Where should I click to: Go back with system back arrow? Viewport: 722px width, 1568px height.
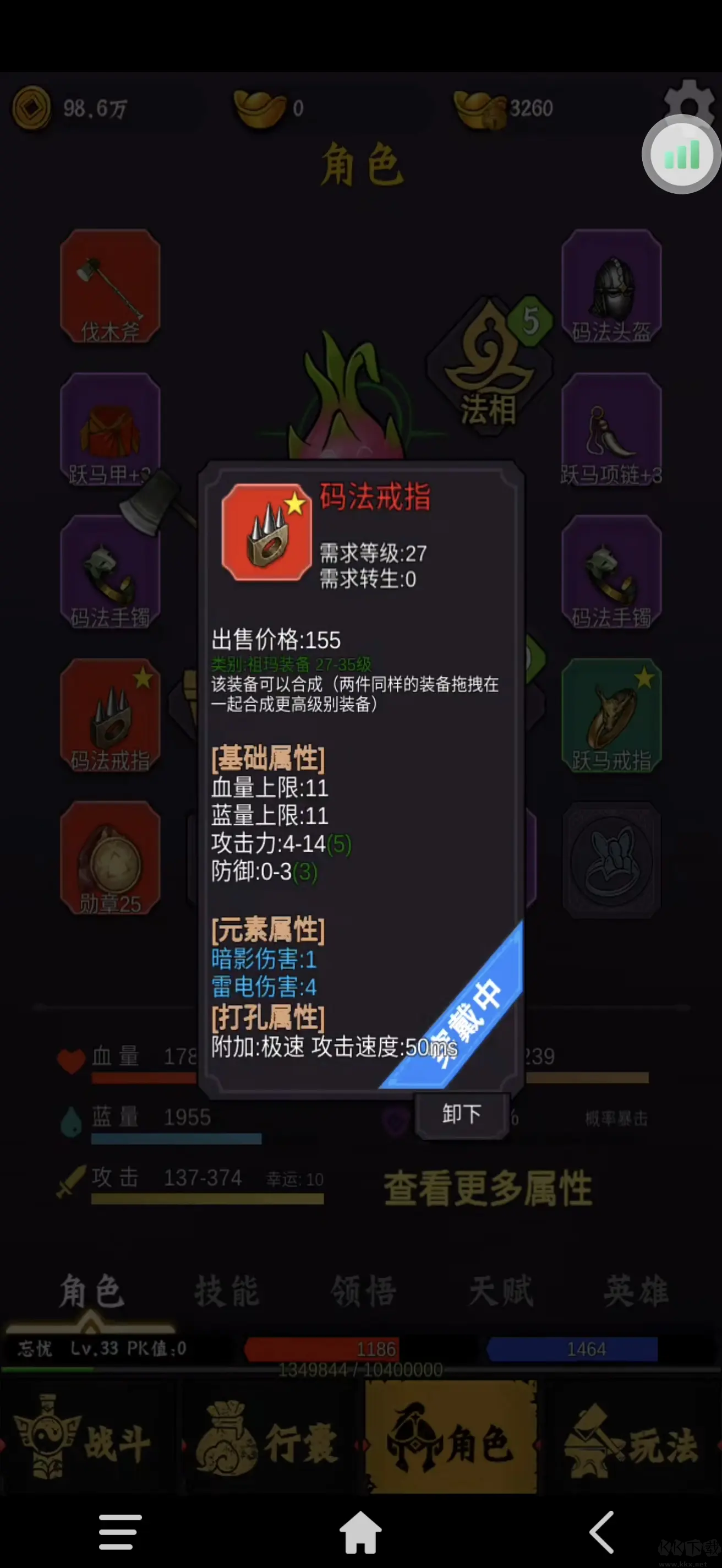pyautogui.click(x=601, y=1532)
